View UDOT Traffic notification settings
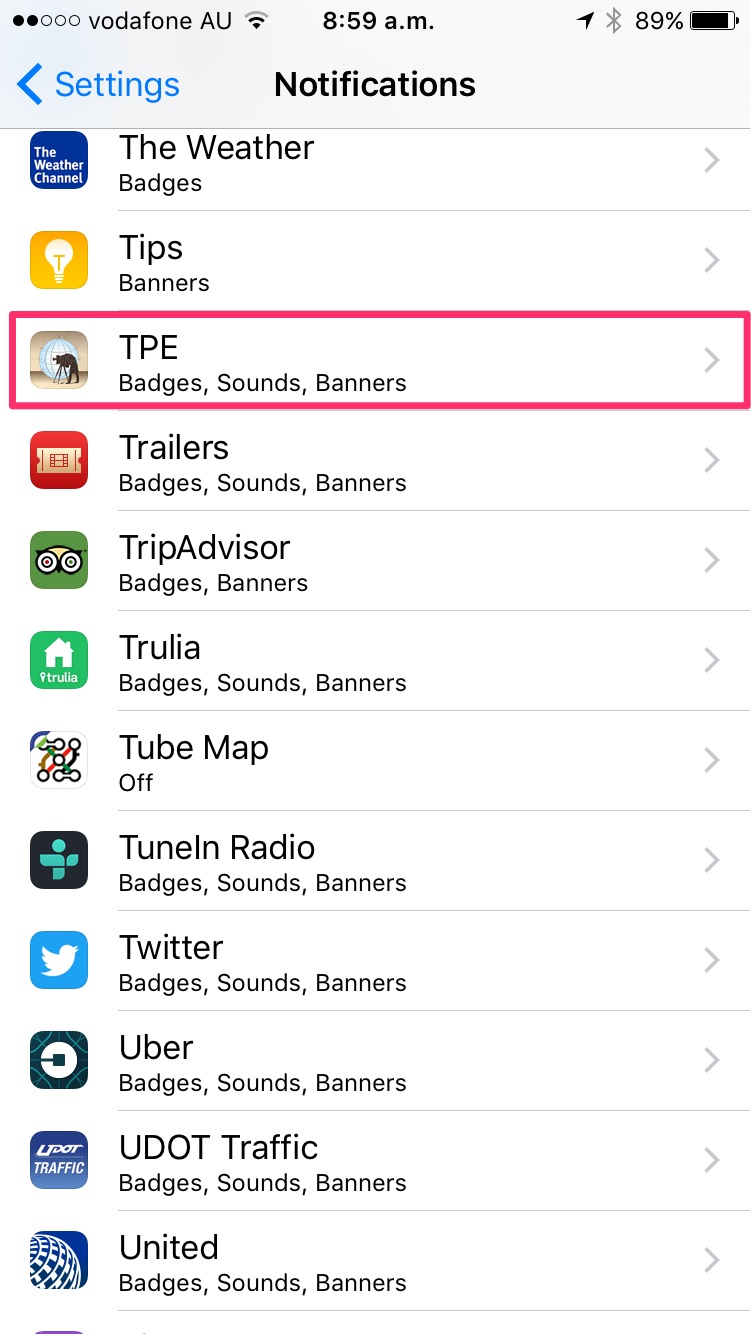751x1334 pixels. pyautogui.click(x=375, y=1160)
